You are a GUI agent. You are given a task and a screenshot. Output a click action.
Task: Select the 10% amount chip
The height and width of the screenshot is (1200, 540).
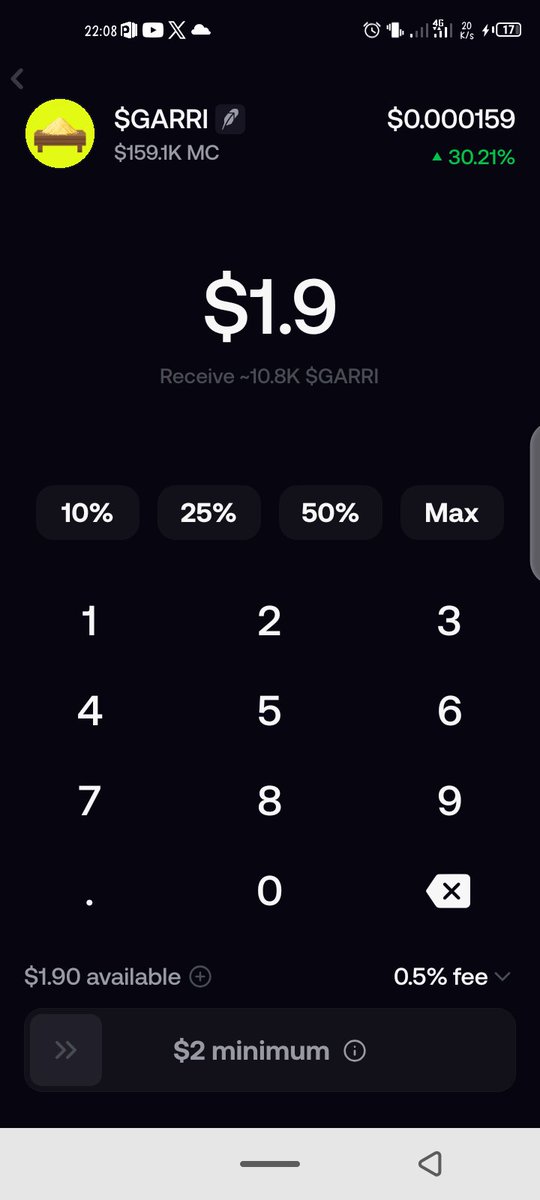click(87, 513)
